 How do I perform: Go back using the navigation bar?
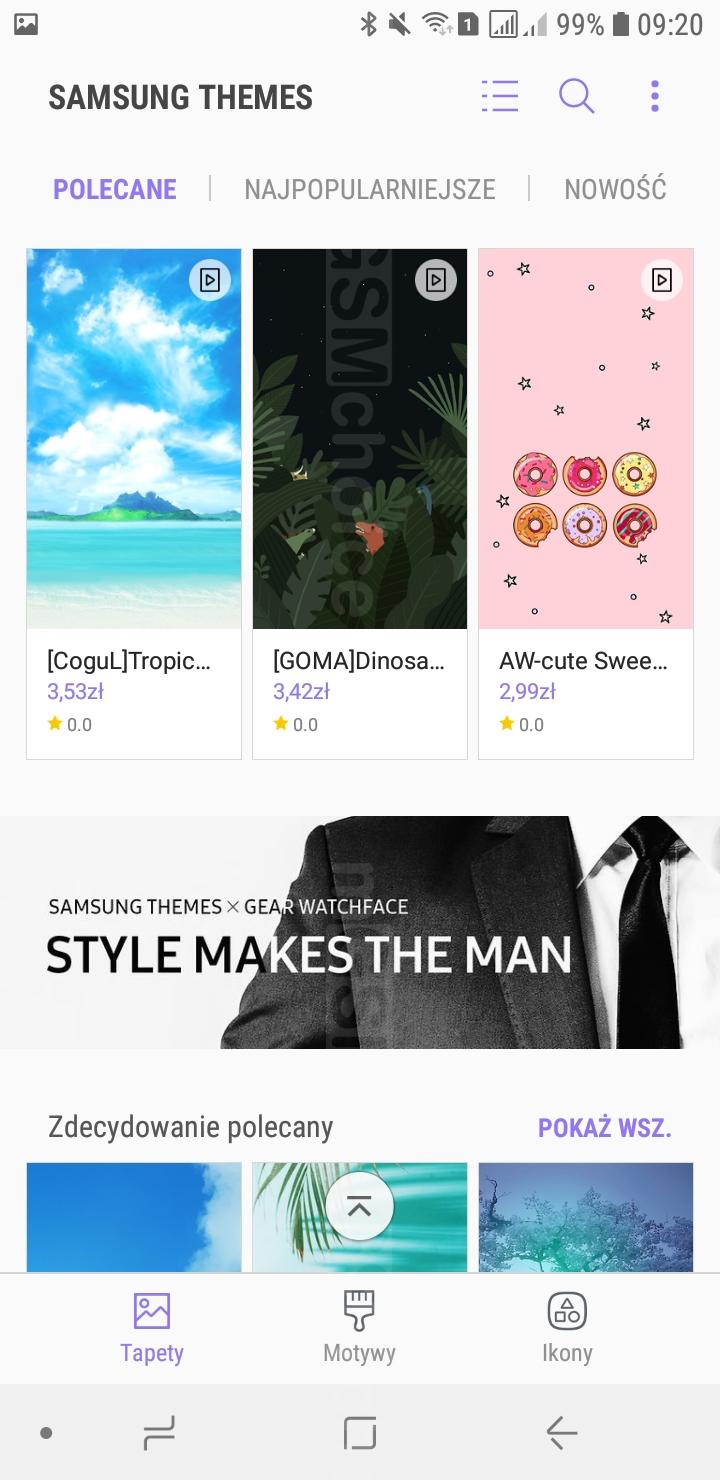coord(562,1433)
